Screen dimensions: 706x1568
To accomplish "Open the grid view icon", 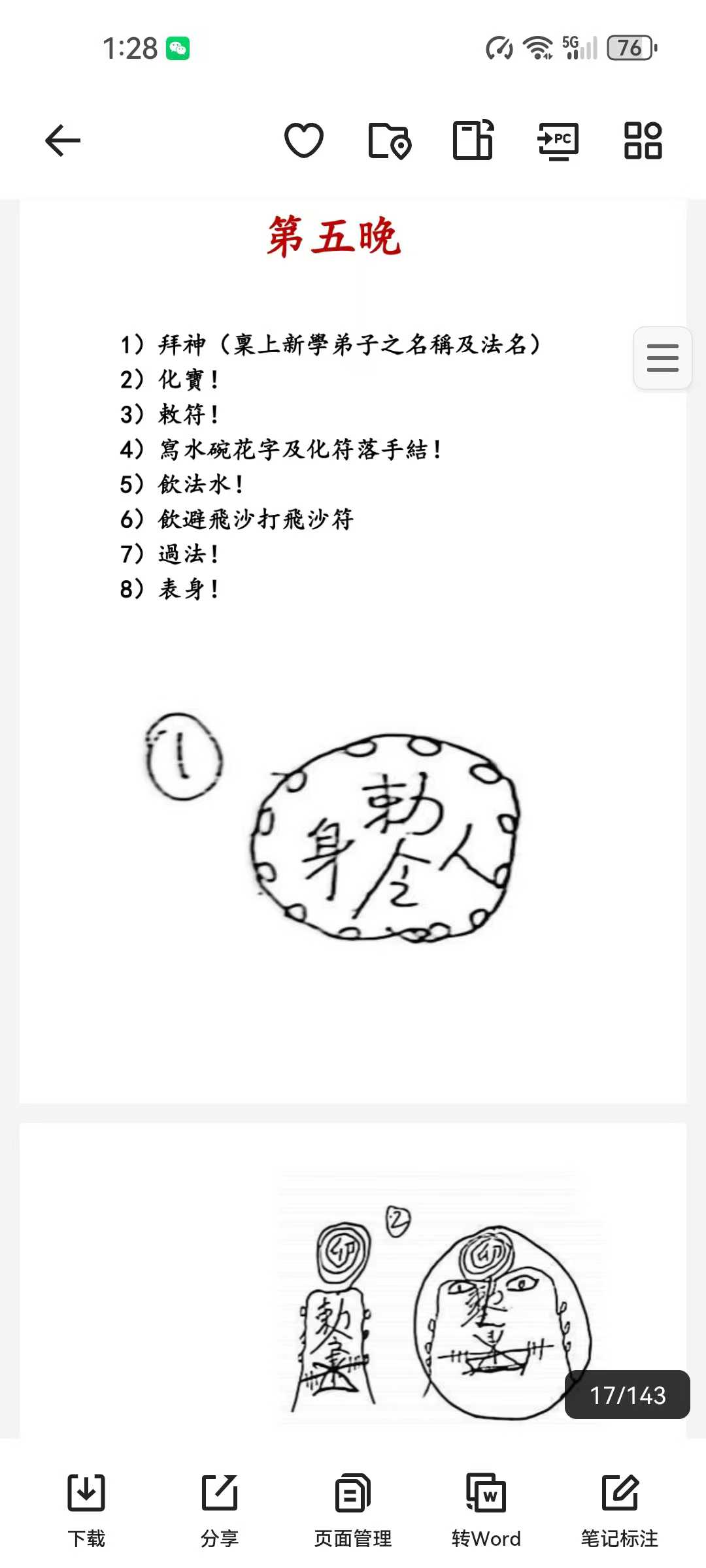I will pos(643,140).
